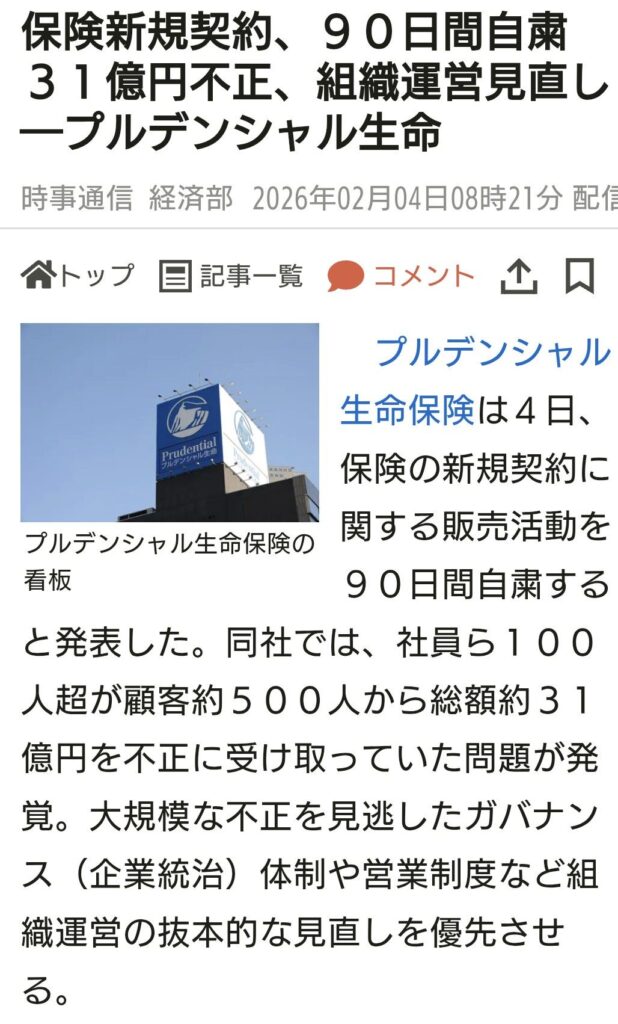This screenshot has width=618, height=1024.
Task: Bookmark this article
Action: point(580,276)
